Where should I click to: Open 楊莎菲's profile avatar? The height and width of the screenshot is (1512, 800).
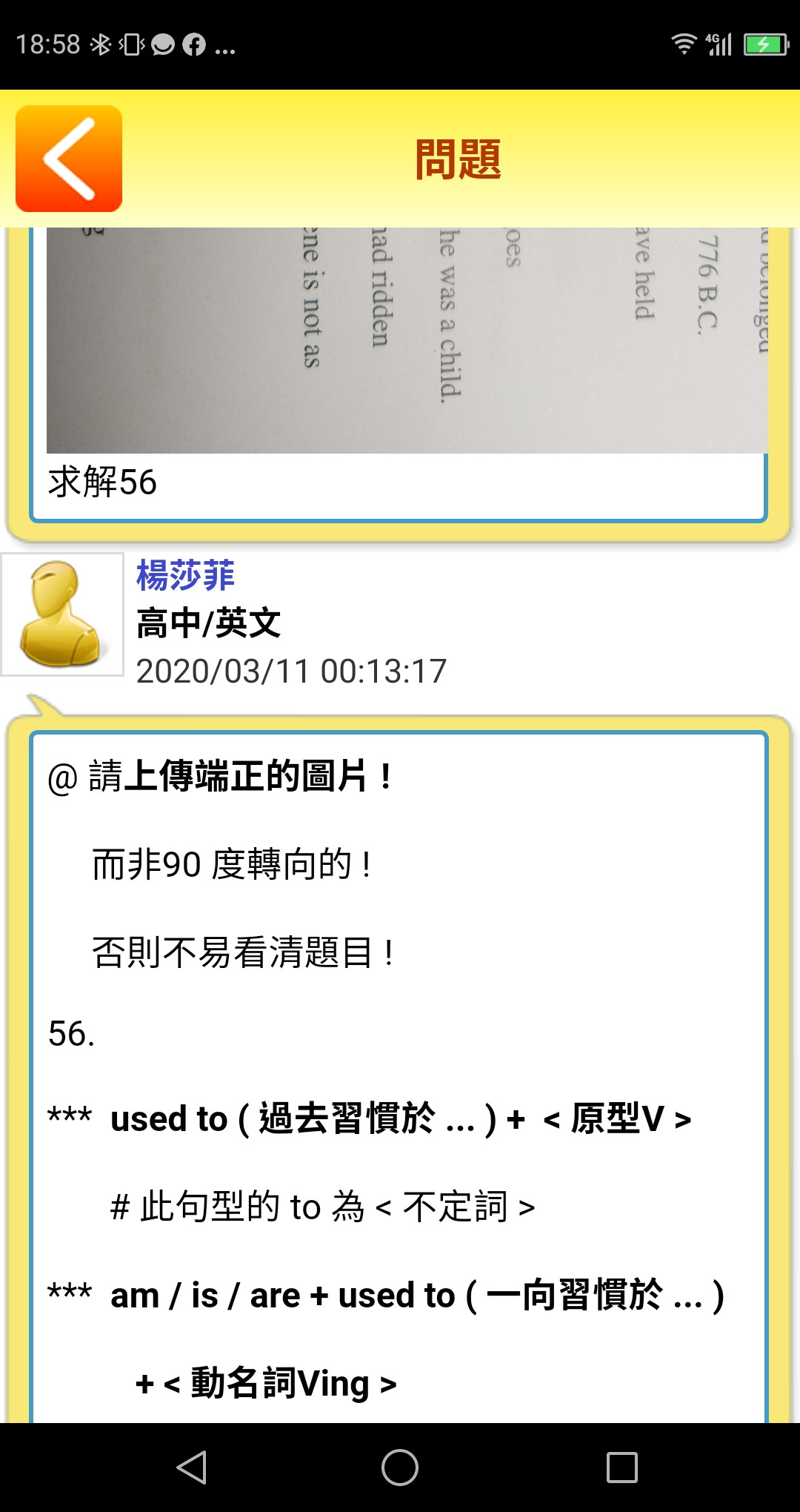(62, 614)
